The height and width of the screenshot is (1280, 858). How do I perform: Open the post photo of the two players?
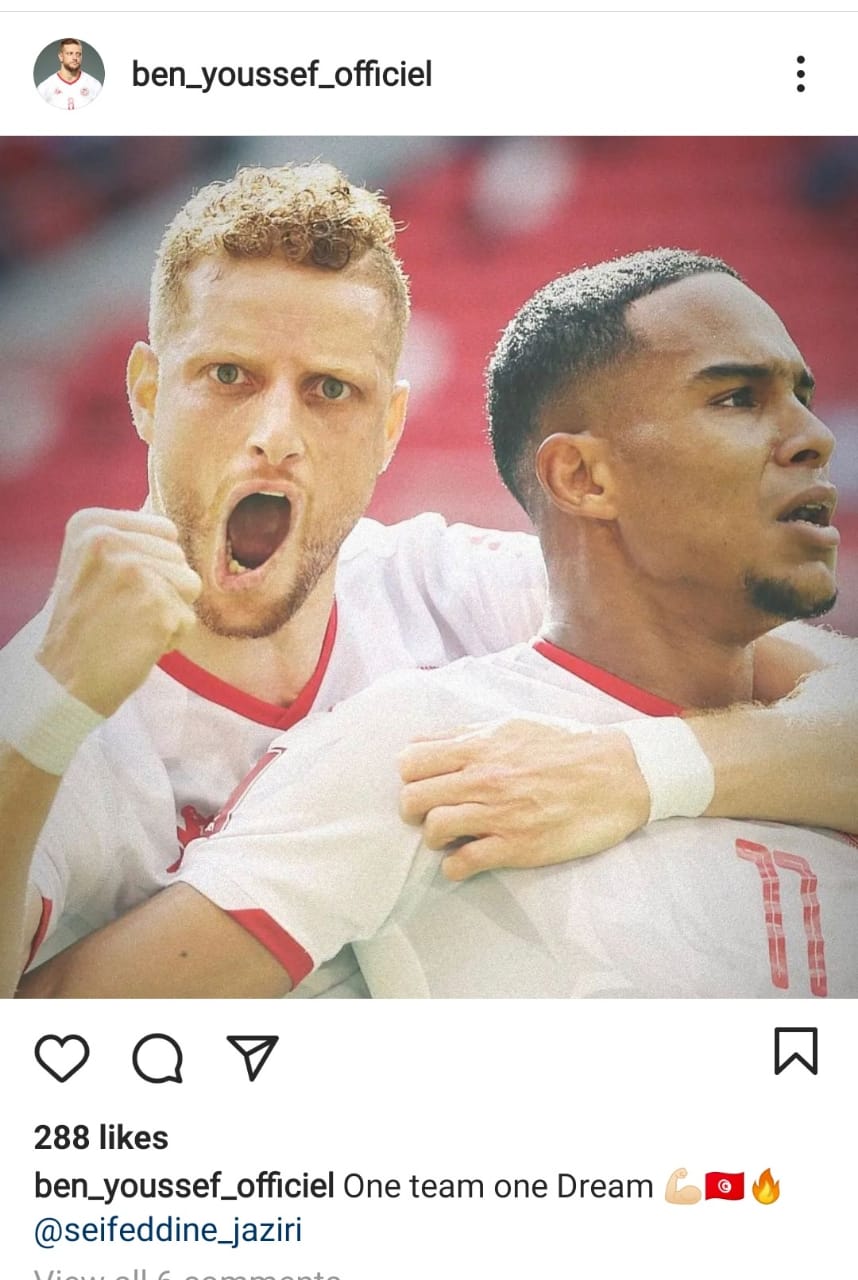click(x=429, y=566)
